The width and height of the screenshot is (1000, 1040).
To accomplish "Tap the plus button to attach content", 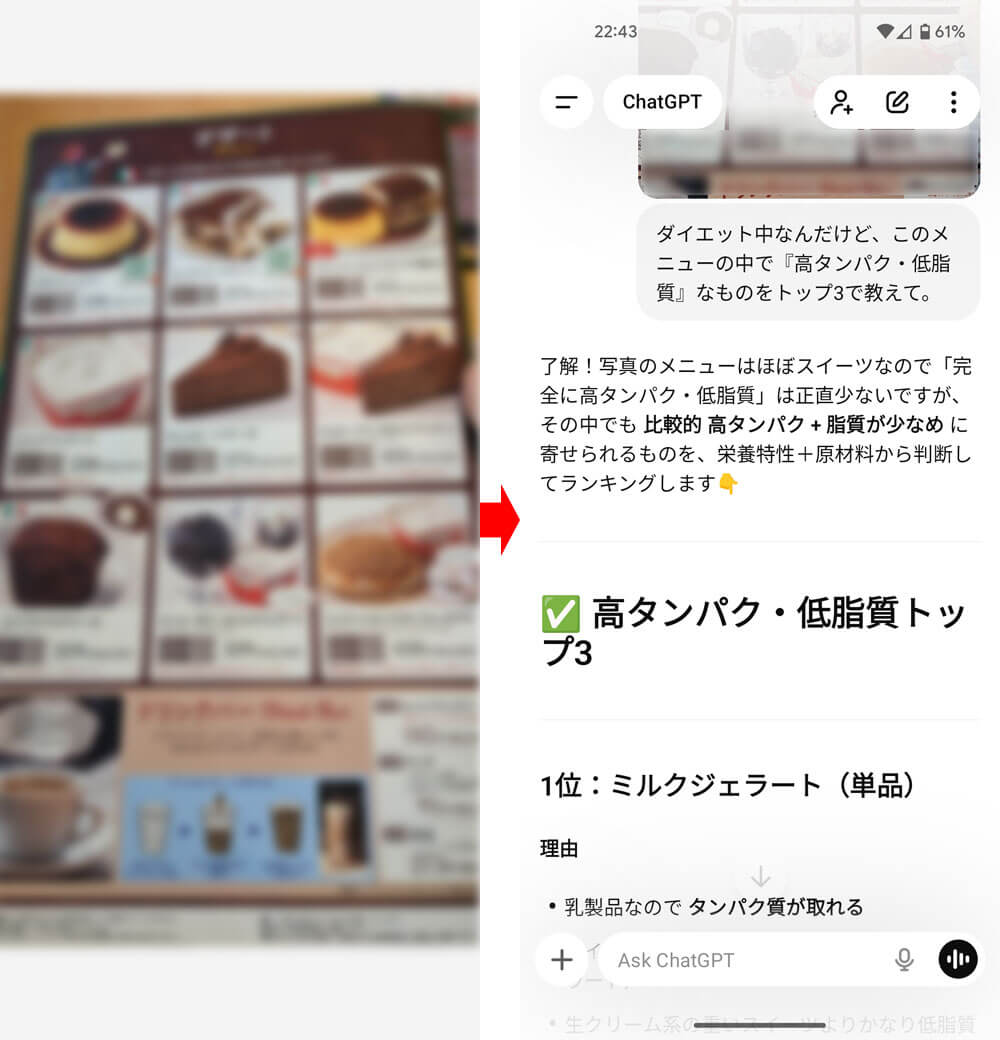I will pos(562,960).
